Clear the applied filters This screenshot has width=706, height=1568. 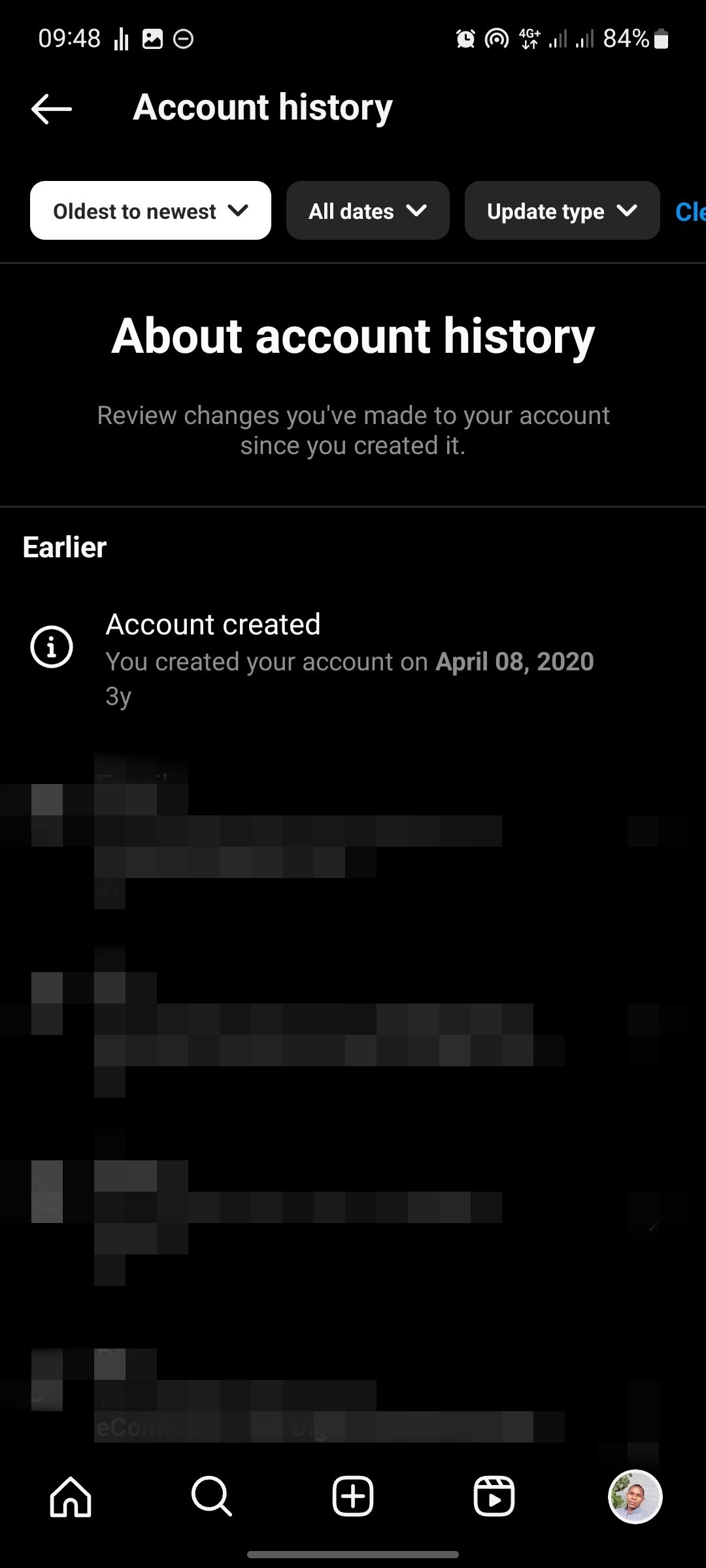[x=690, y=212]
